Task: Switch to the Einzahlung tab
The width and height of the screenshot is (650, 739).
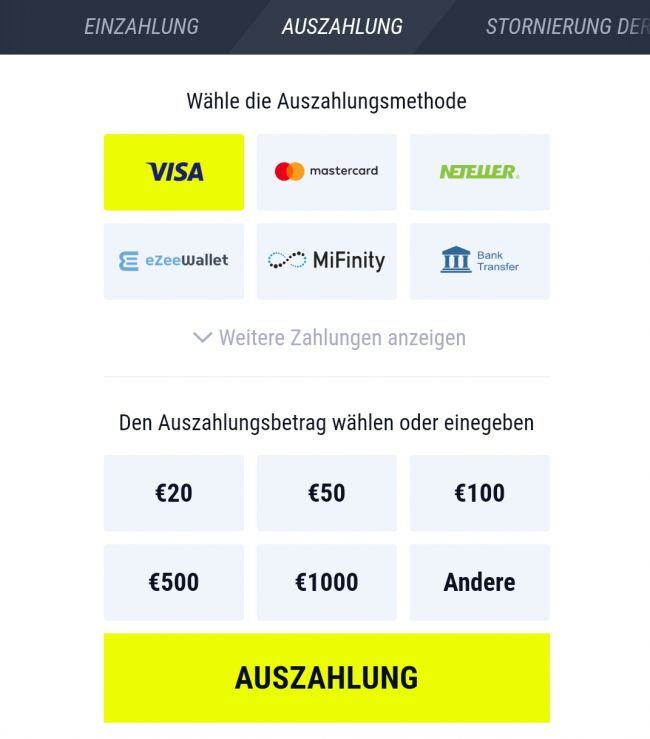Action: click(141, 27)
